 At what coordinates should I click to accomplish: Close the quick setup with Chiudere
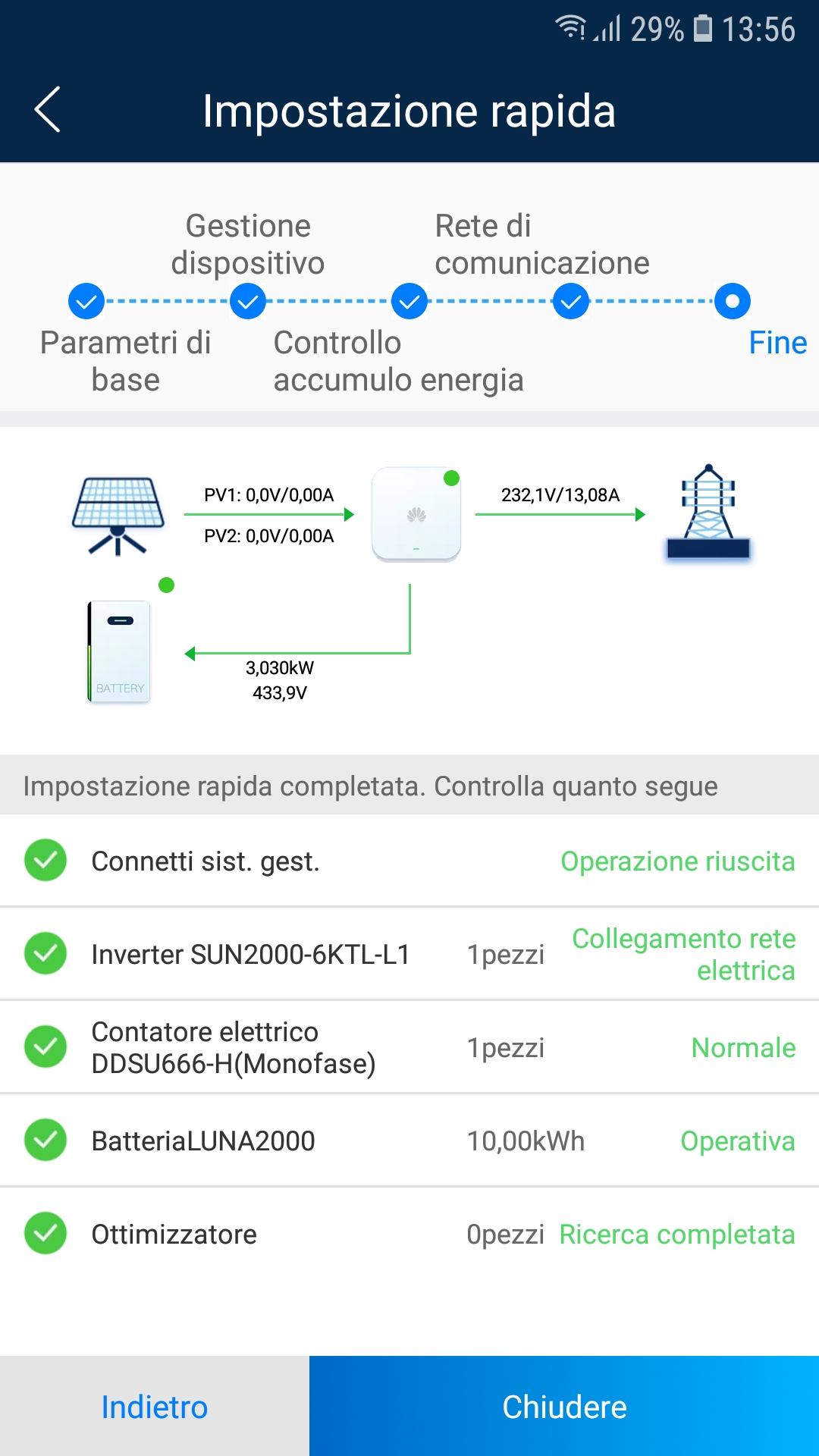pyautogui.click(x=564, y=1407)
